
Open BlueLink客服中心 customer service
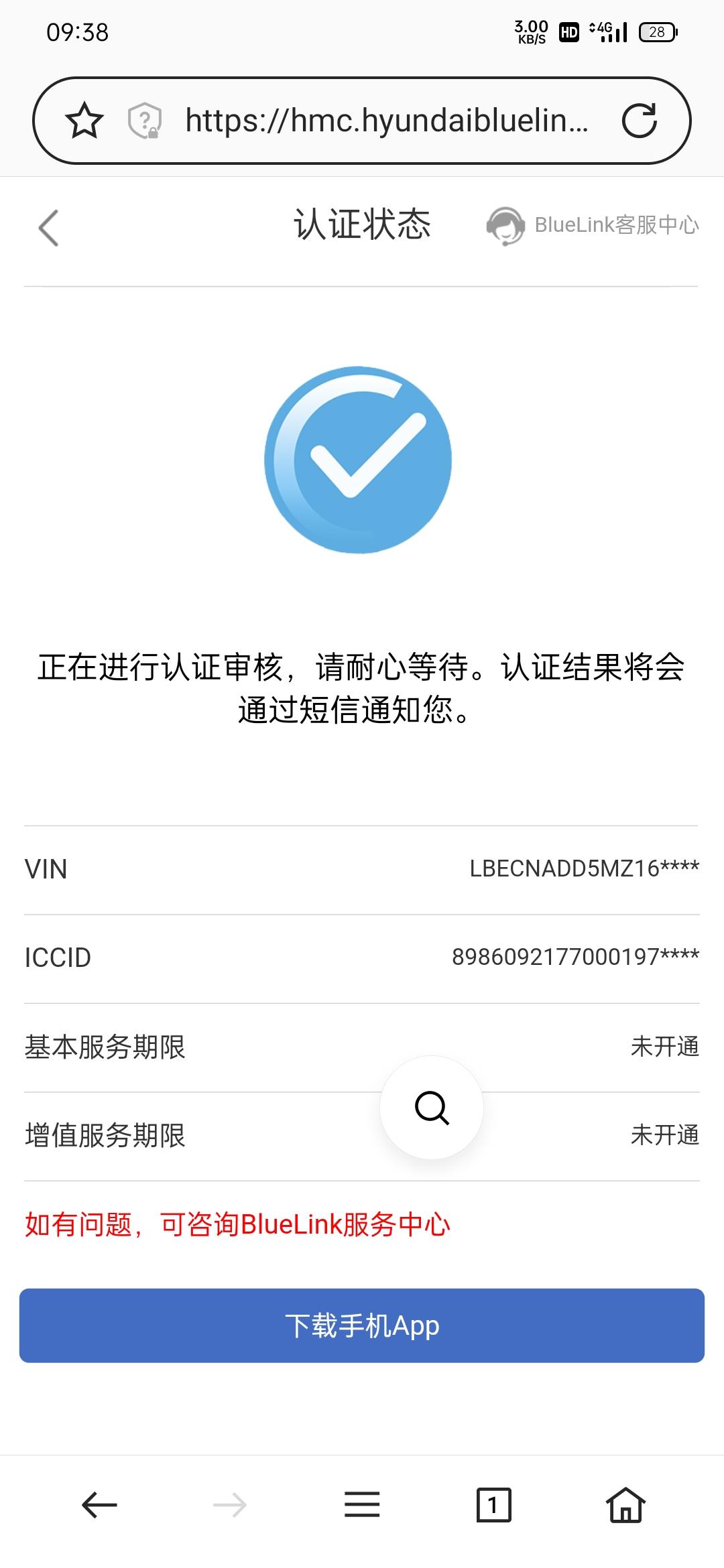tap(593, 225)
